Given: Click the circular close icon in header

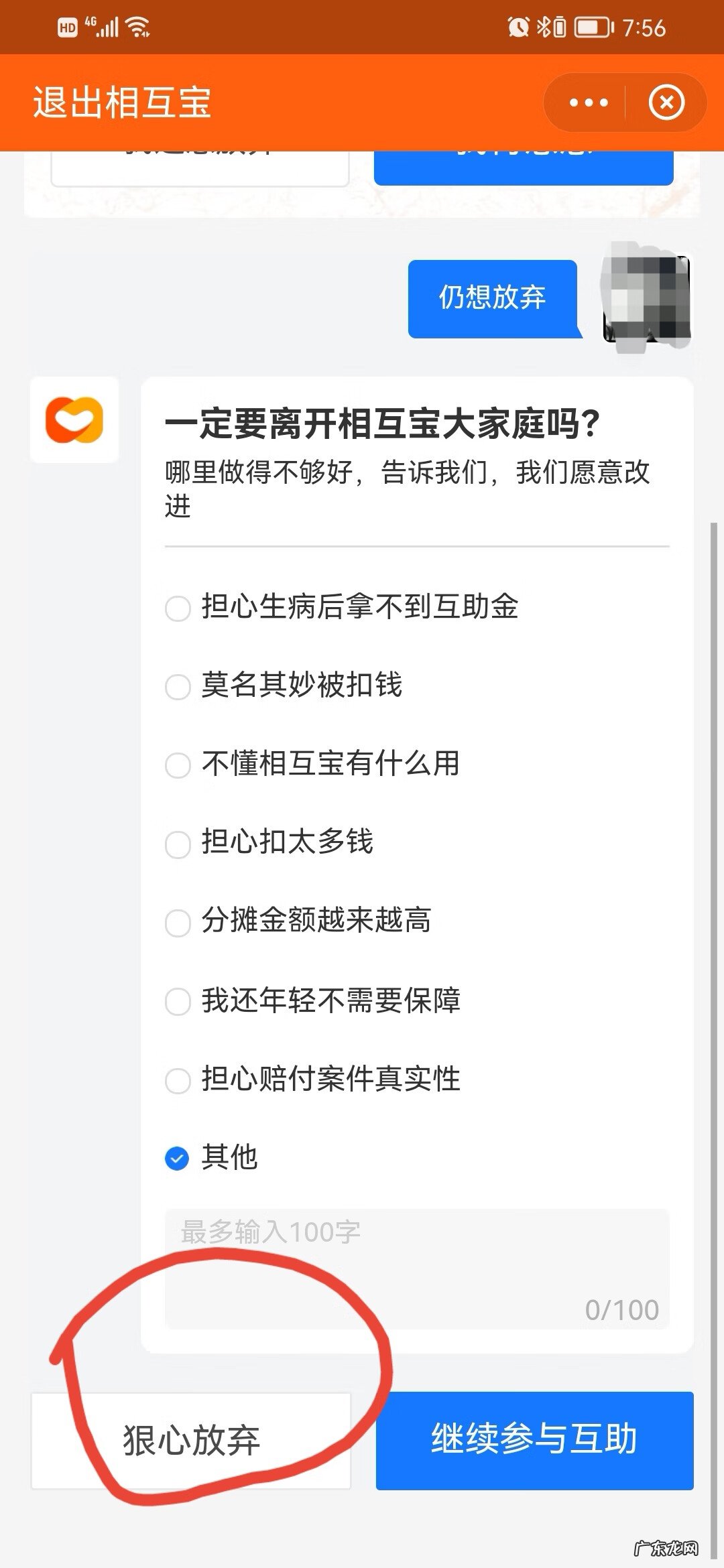Looking at the screenshot, I should pyautogui.click(x=666, y=102).
